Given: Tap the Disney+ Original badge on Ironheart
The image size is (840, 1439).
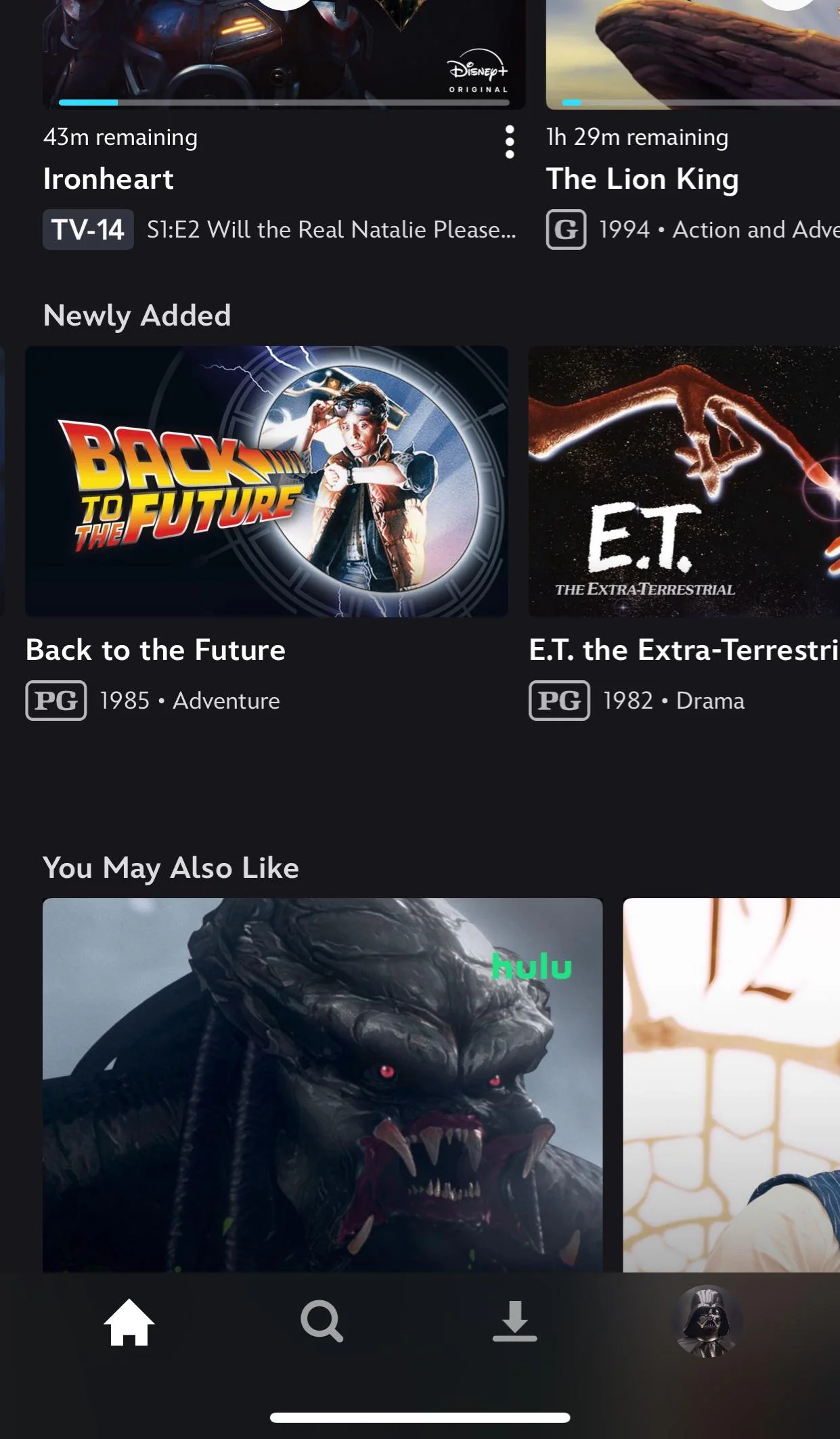Looking at the screenshot, I should click(478, 73).
